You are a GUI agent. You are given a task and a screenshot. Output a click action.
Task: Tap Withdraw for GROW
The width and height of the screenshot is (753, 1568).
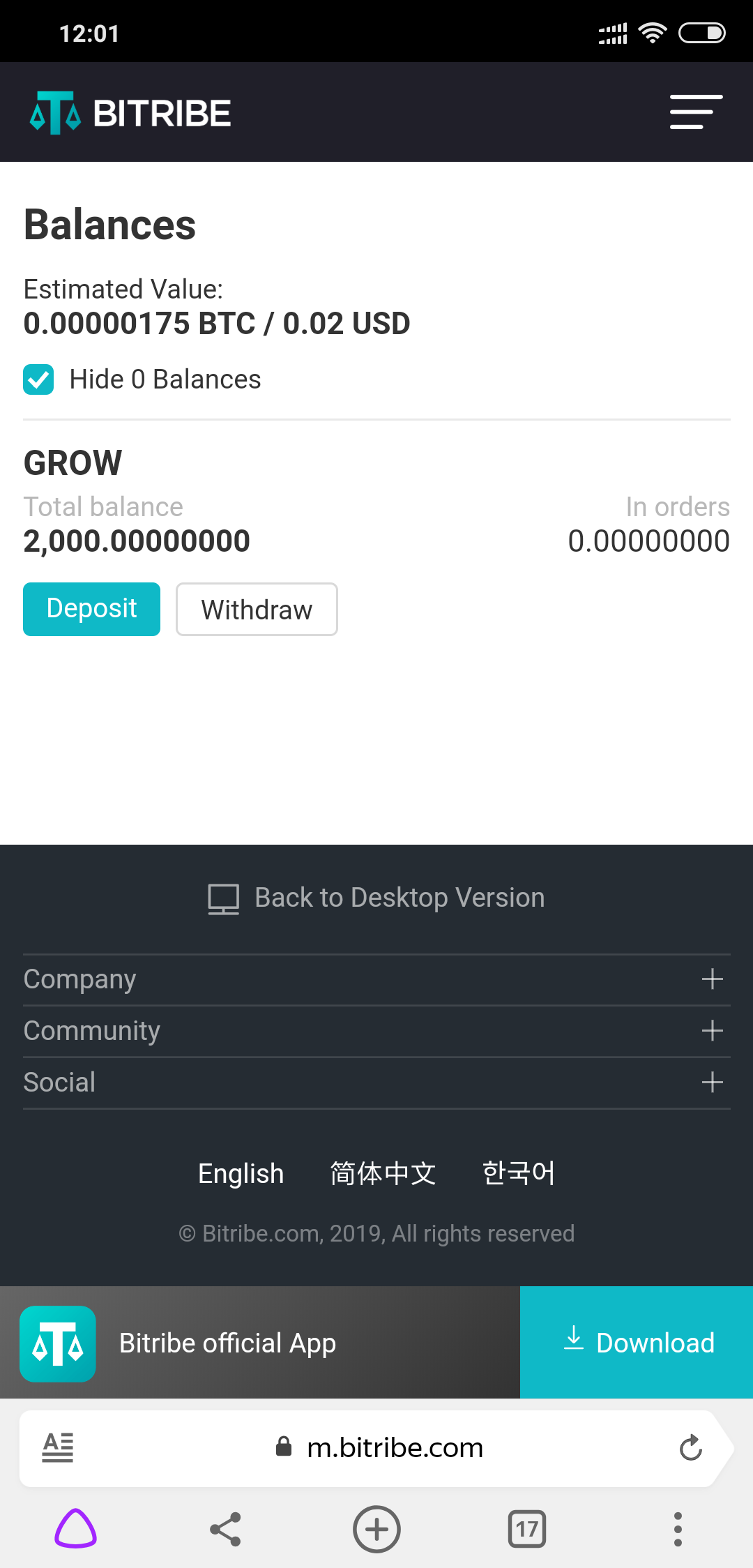[x=257, y=609]
